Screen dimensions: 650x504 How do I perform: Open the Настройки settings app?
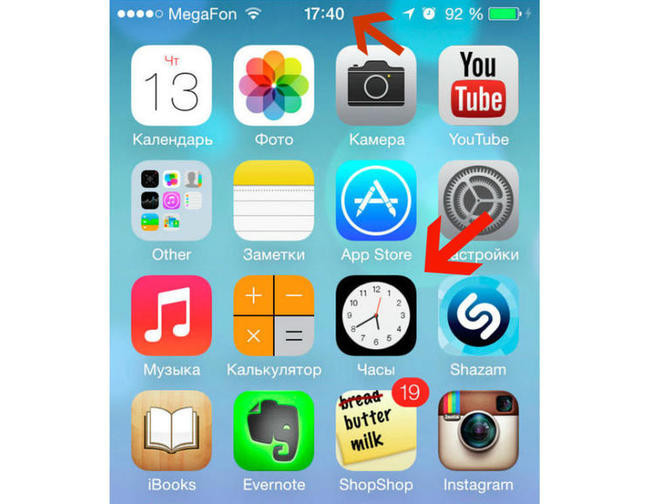pyautogui.click(x=480, y=199)
